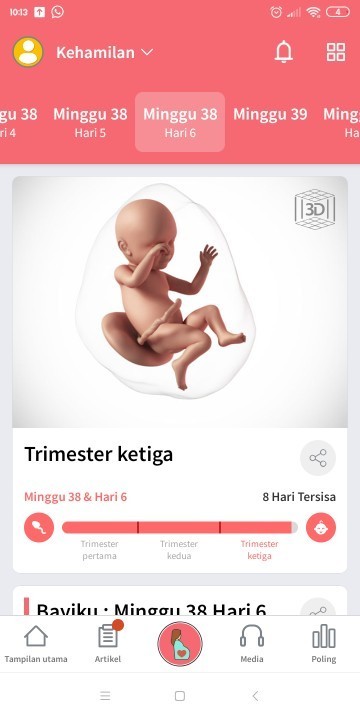Open the notifications bell
Viewport: 360px width, 720px height.
[284, 52]
